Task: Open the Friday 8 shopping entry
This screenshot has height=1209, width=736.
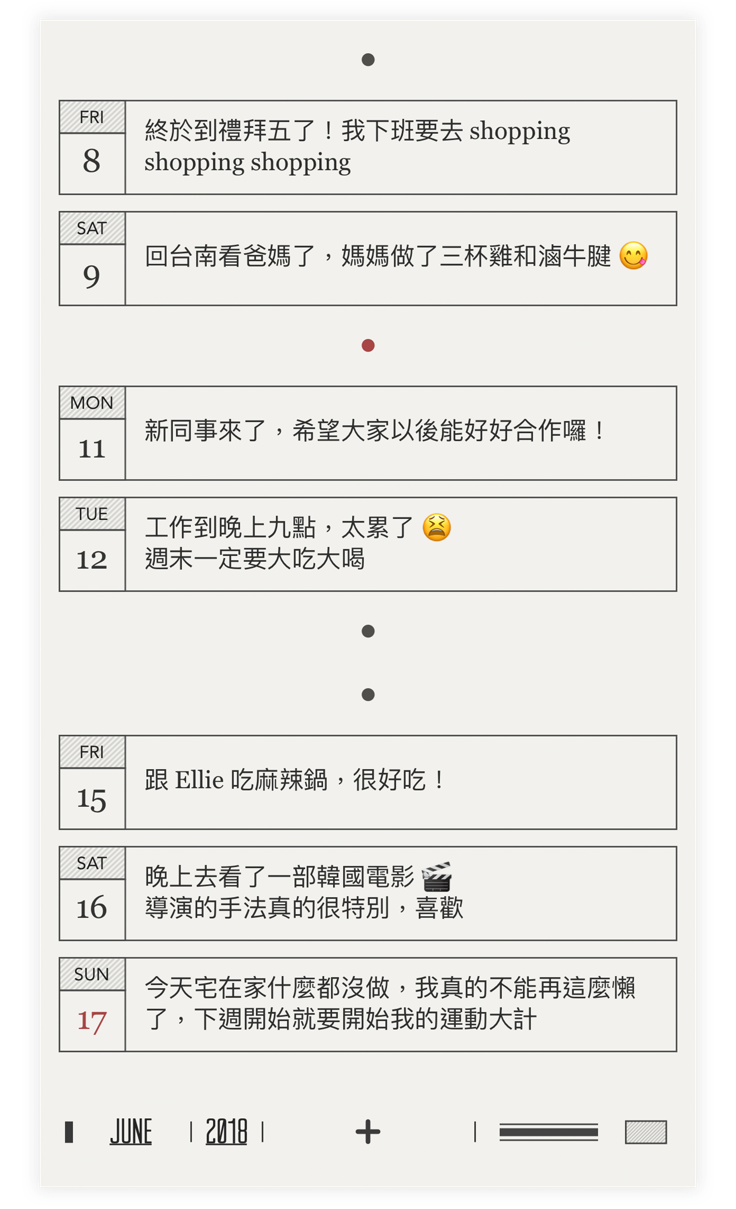Action: (400, 147)
